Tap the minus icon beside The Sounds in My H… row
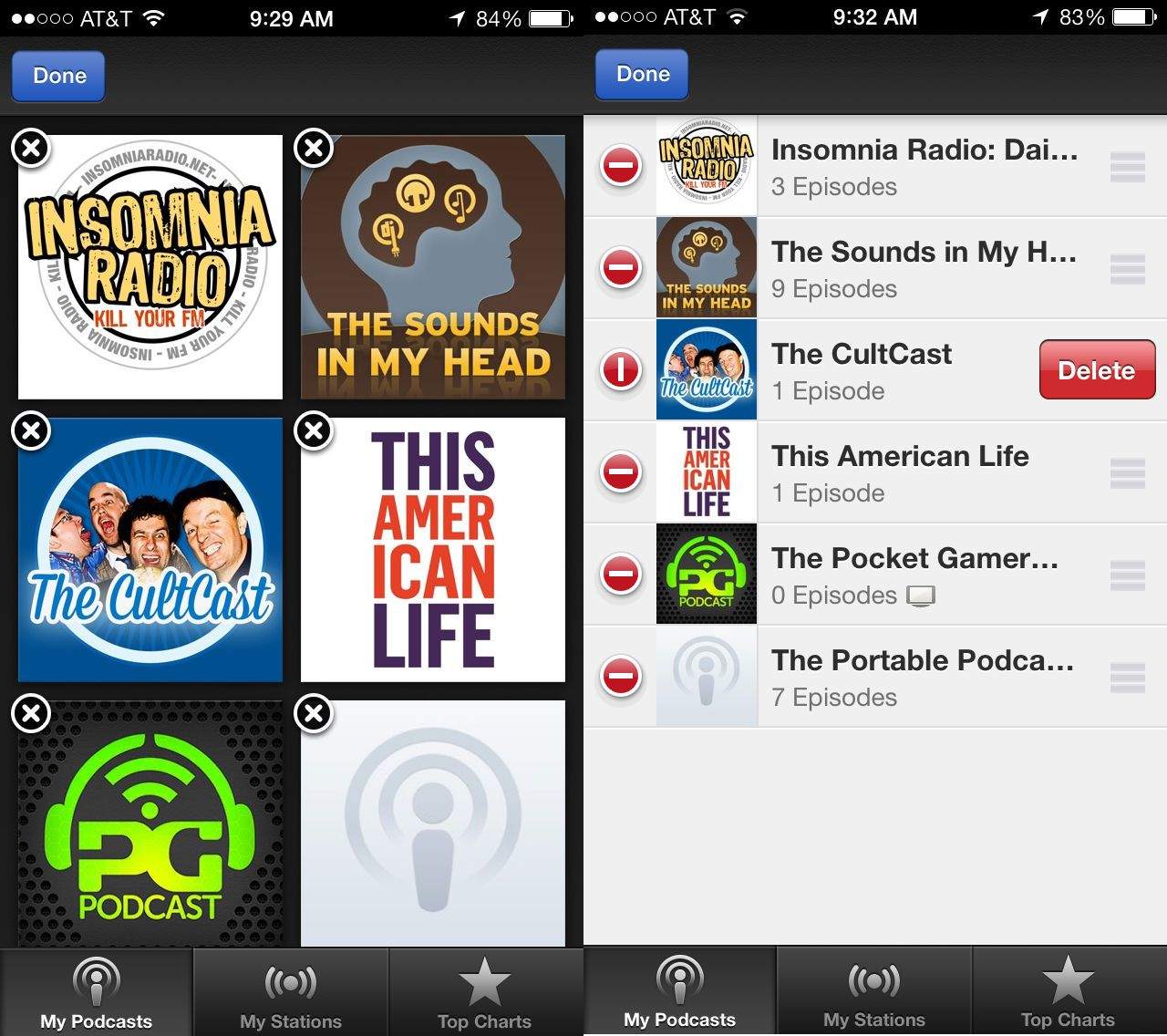This screenshot has height=1036, width=1167. (621, 269)
